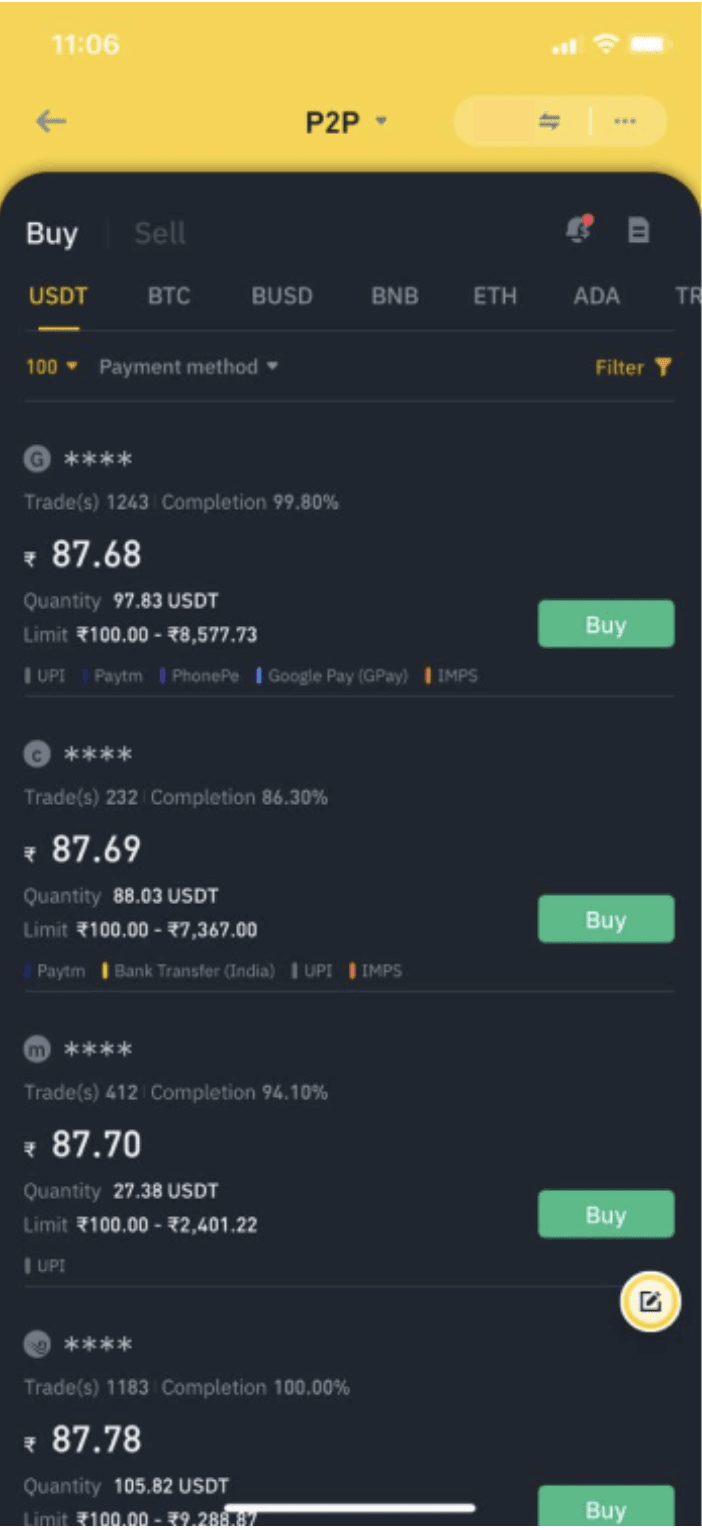Buy USDT at the 87.78 offer
This screenshot has width=702, height=1530.
[606, 1507]
